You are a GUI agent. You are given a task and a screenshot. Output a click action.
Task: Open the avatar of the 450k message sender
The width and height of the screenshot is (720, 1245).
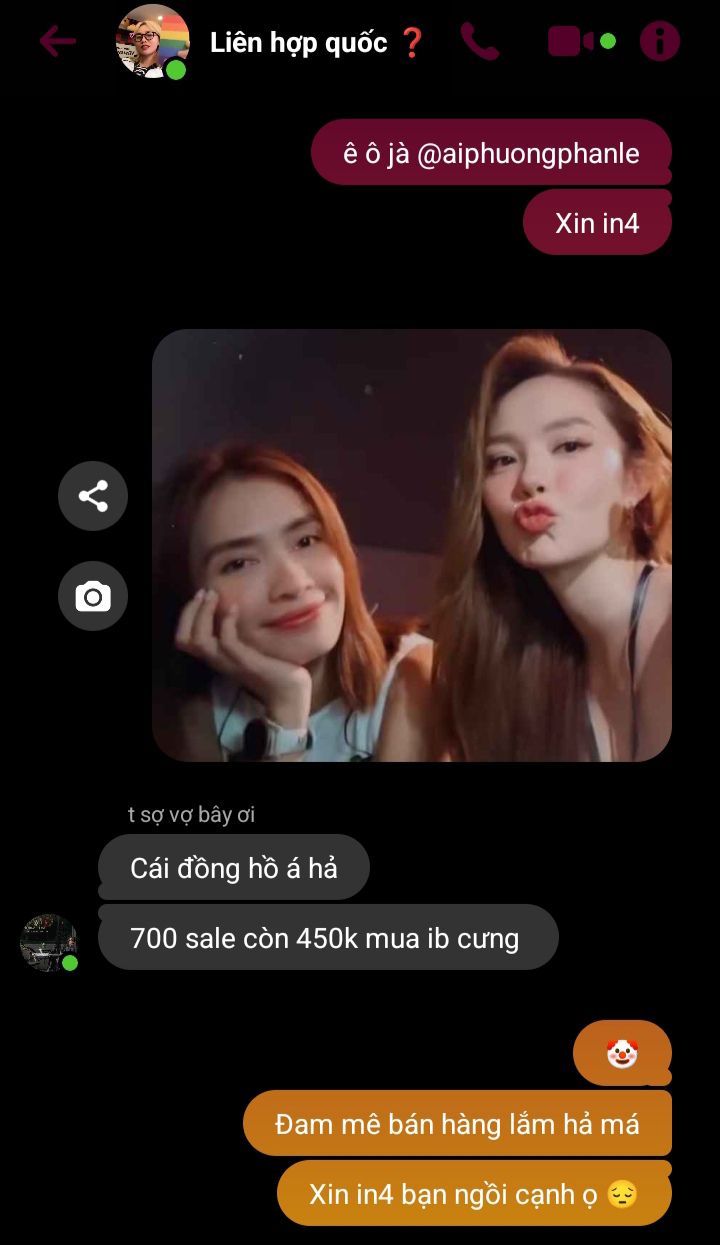pyautogui.click(x=48, y=942)
